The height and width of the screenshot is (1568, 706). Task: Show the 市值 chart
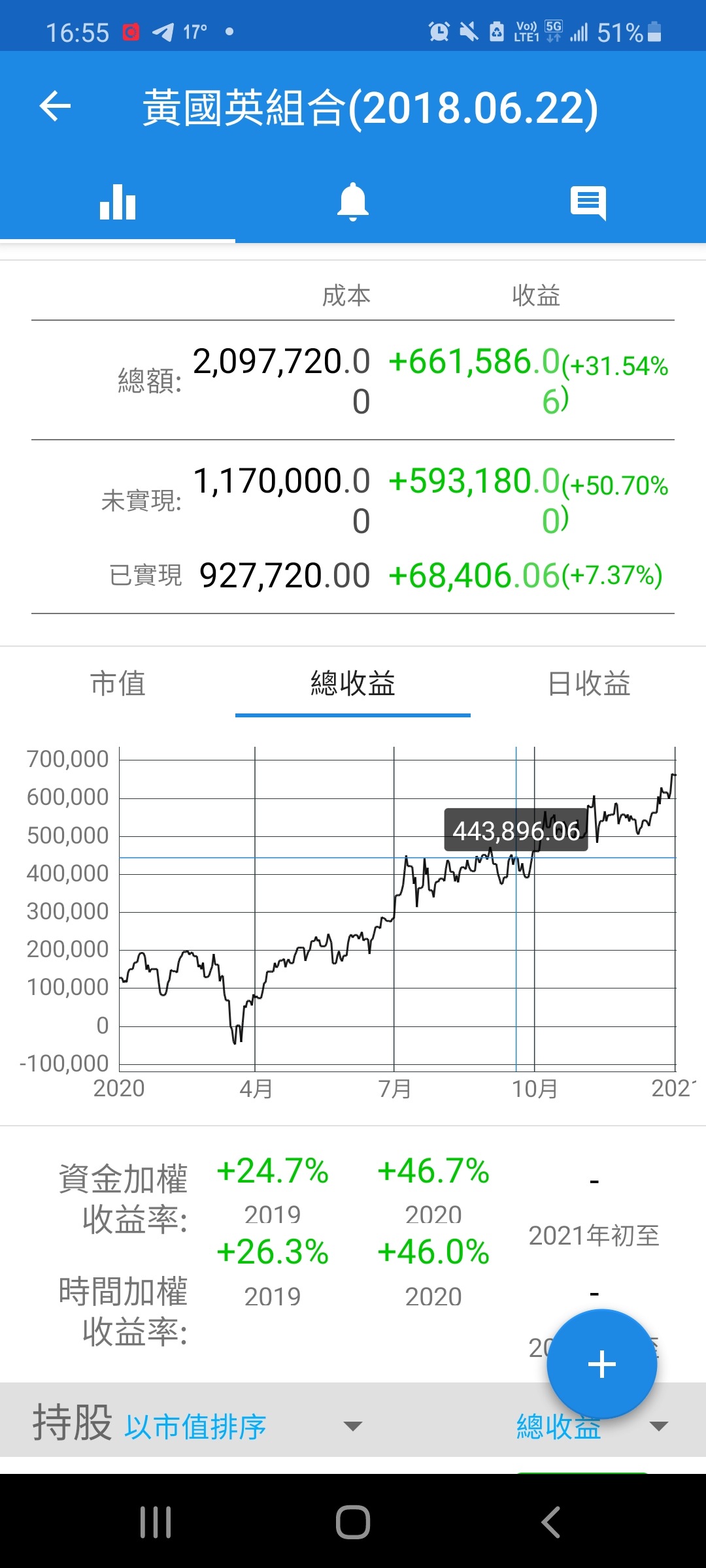[118, 683]
